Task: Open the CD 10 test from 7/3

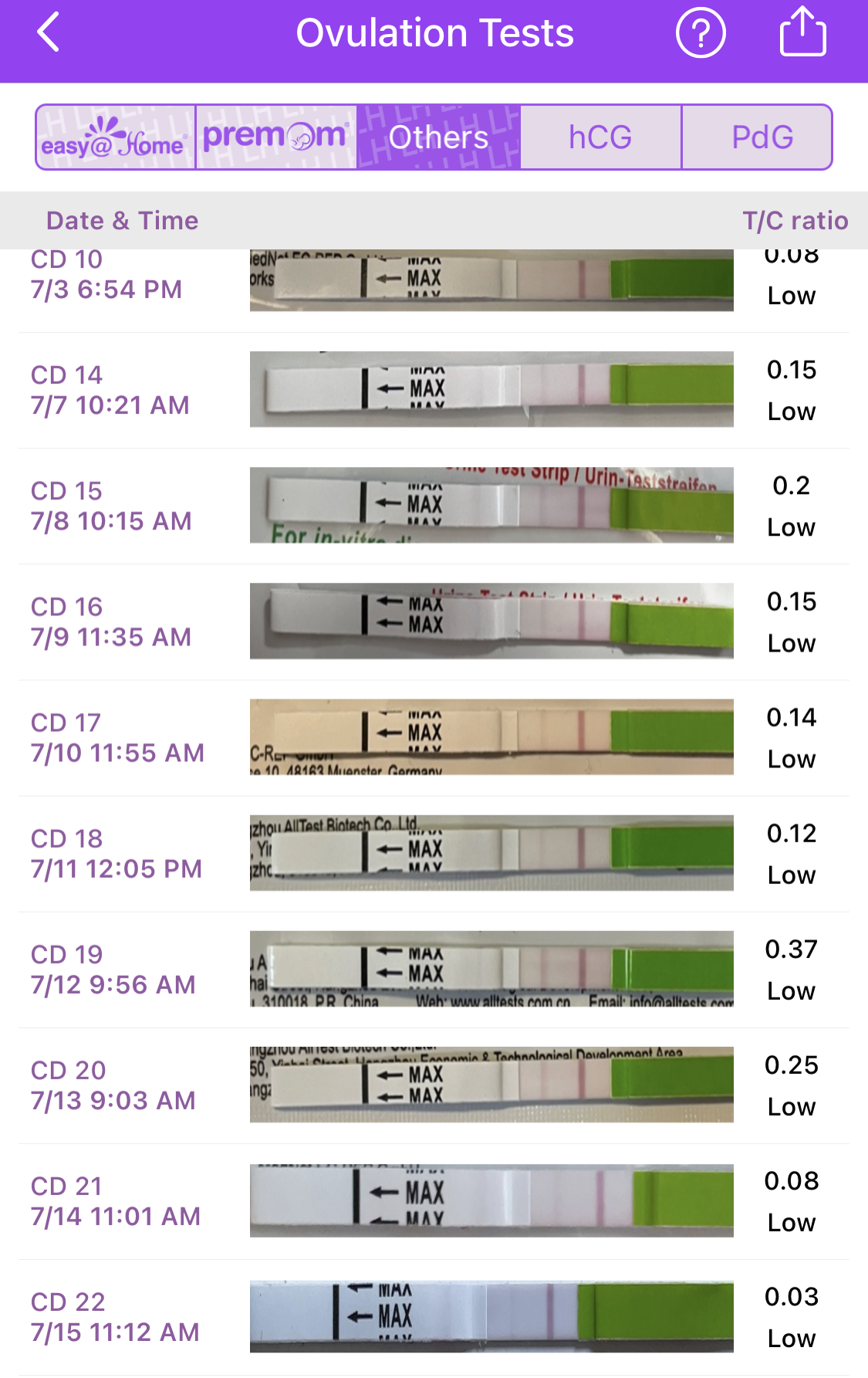Action: pyautogui.click(x=434, y=282)
